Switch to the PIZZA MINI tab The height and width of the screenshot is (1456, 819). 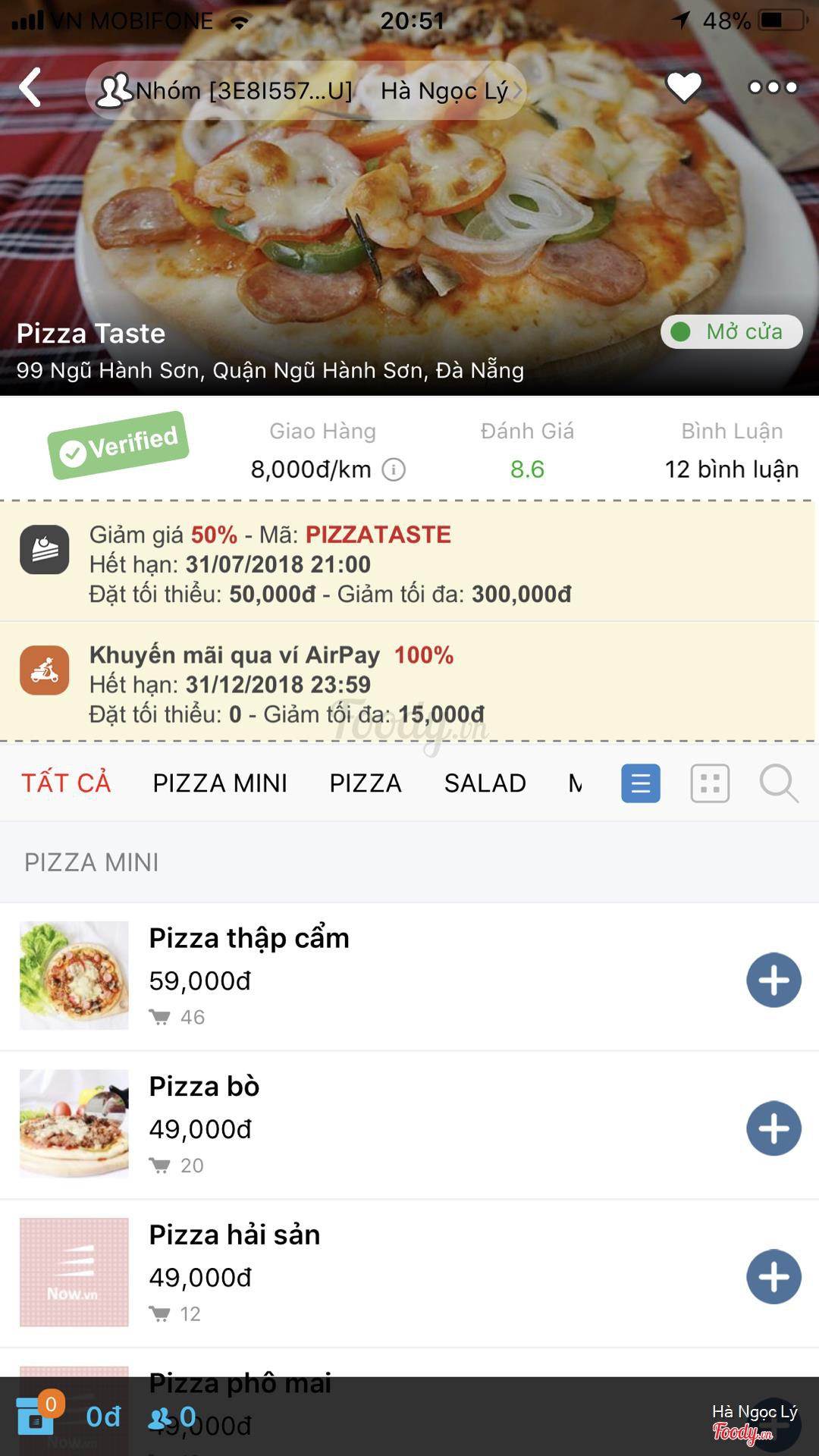point(220,783)
